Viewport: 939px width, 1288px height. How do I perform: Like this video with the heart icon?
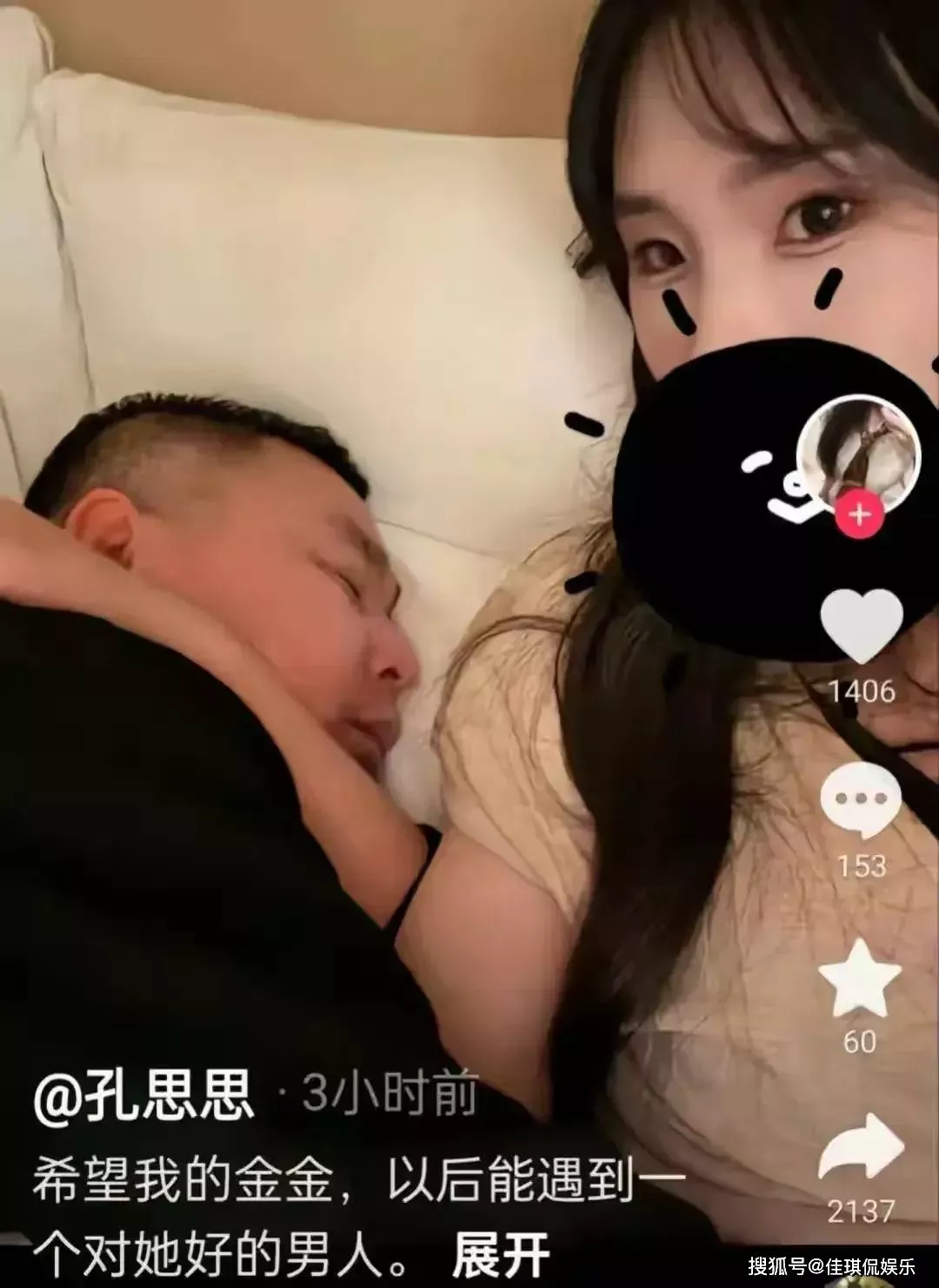(x=862, y=626)
